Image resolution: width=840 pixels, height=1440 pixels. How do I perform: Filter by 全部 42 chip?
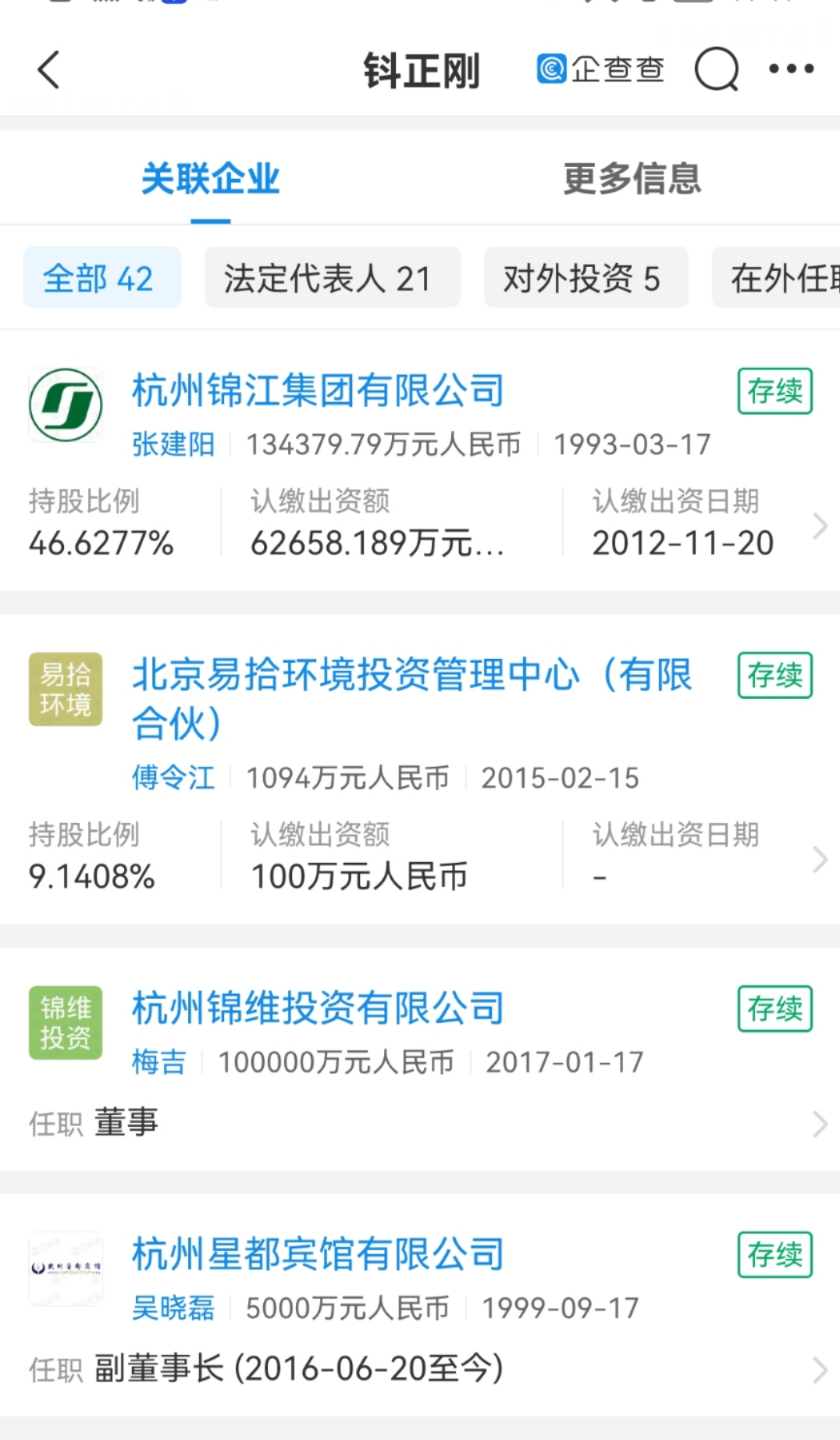(x=101, y=278)
